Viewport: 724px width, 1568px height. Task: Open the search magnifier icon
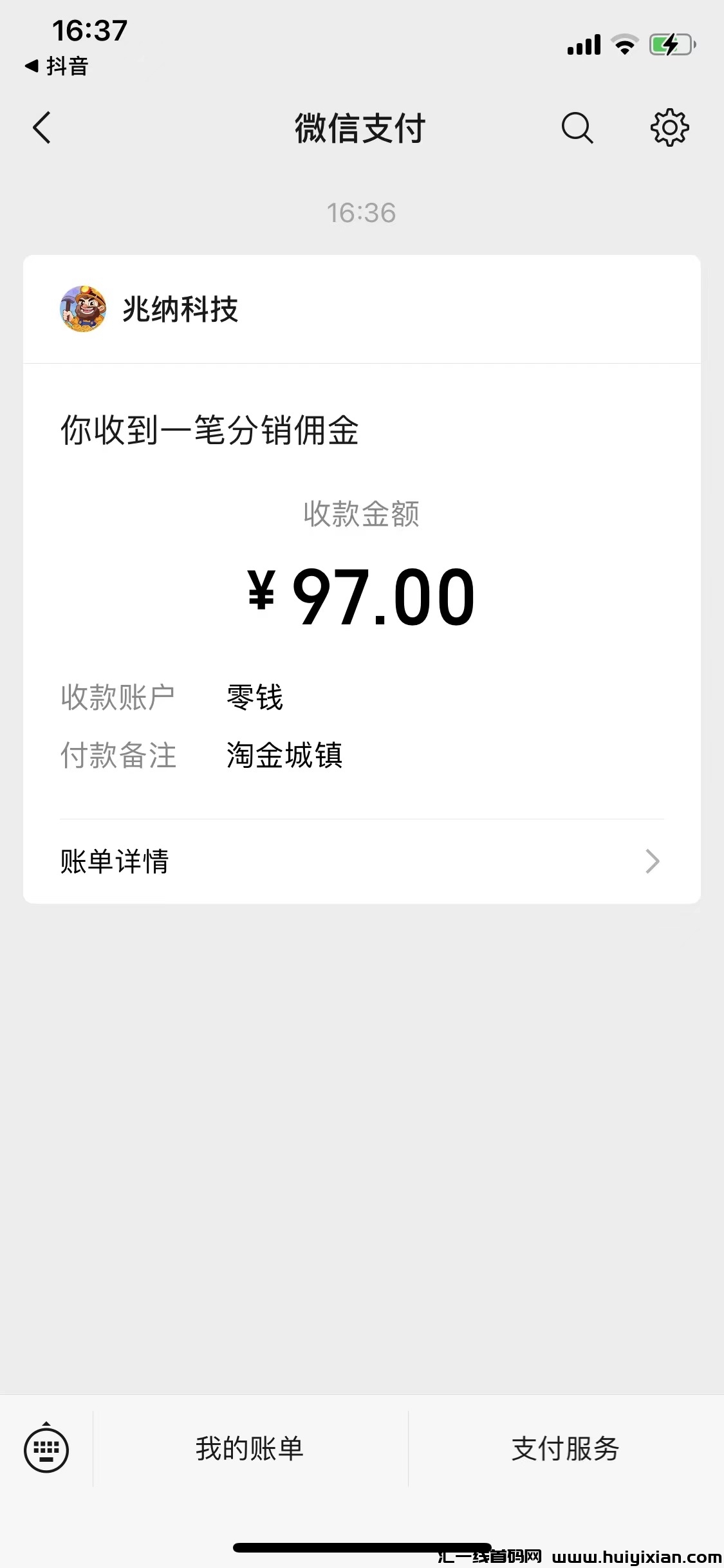(x=577, y=127)
